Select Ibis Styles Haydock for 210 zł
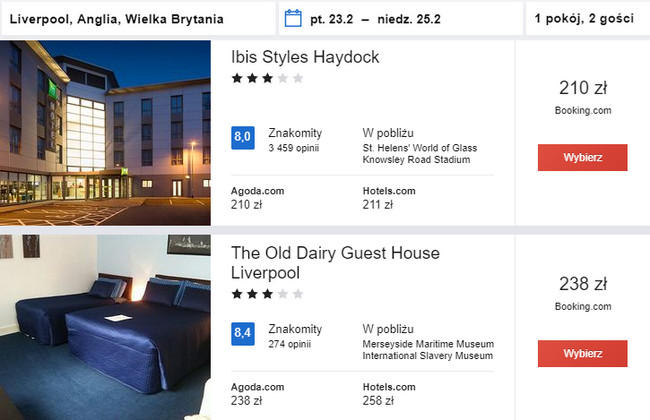This screenshot has height=420, width=650. point(582,158)
